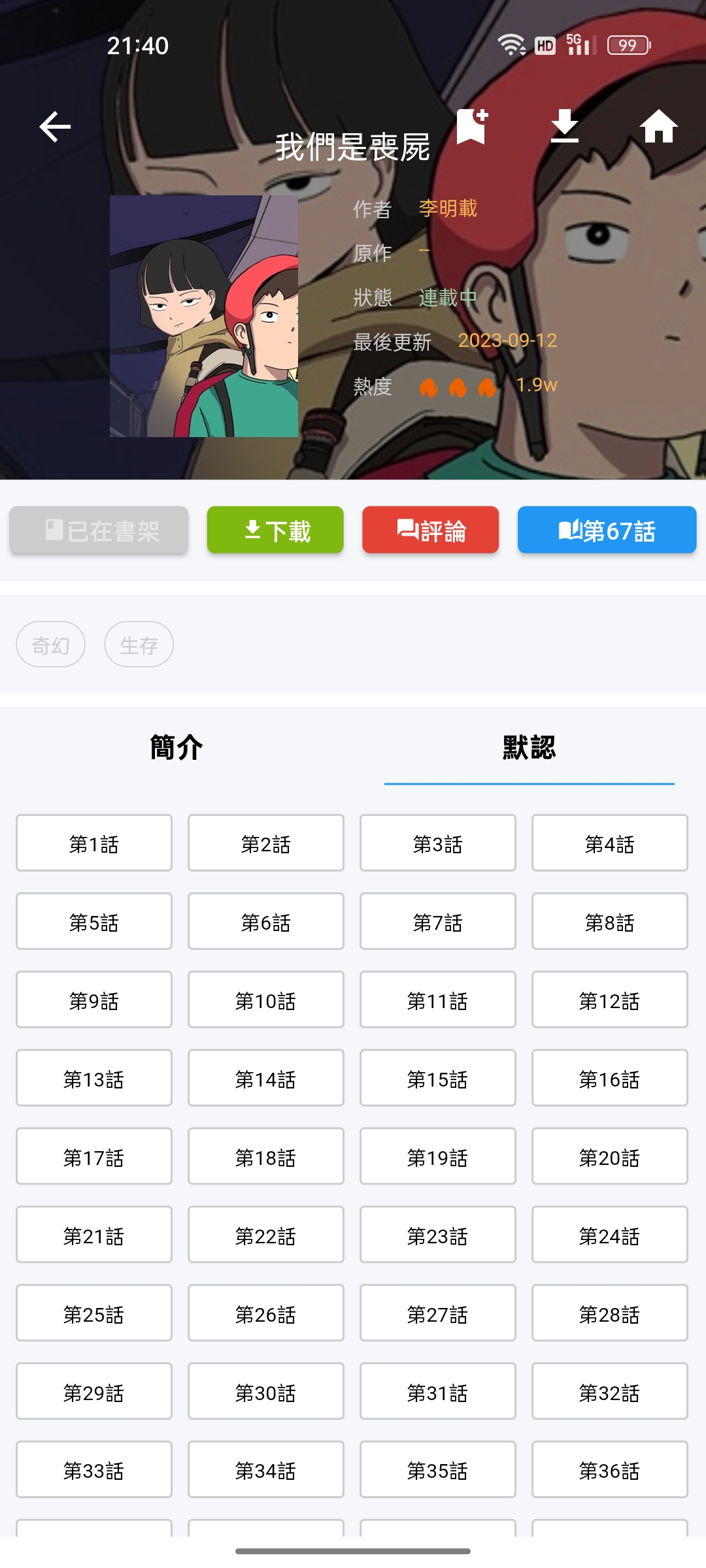Open chapter 第30話

(266, 1392)
